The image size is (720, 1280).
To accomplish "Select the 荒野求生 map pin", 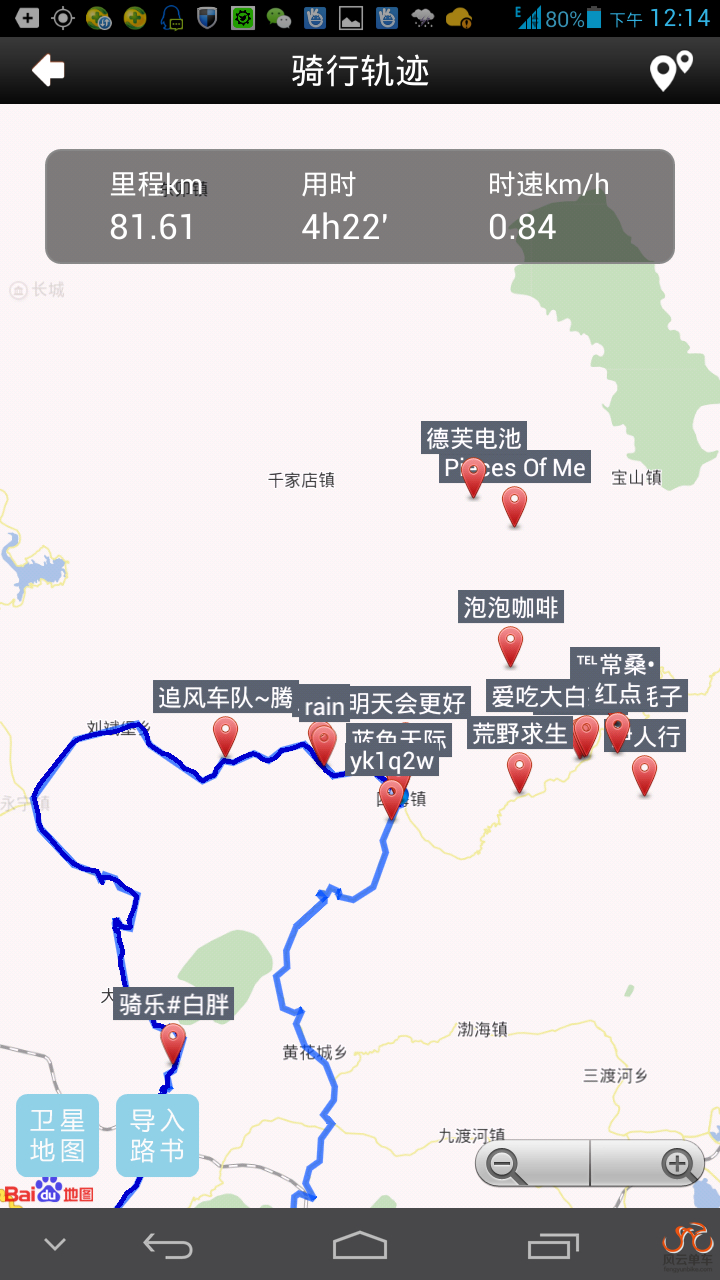I will [x=519, y=771].
